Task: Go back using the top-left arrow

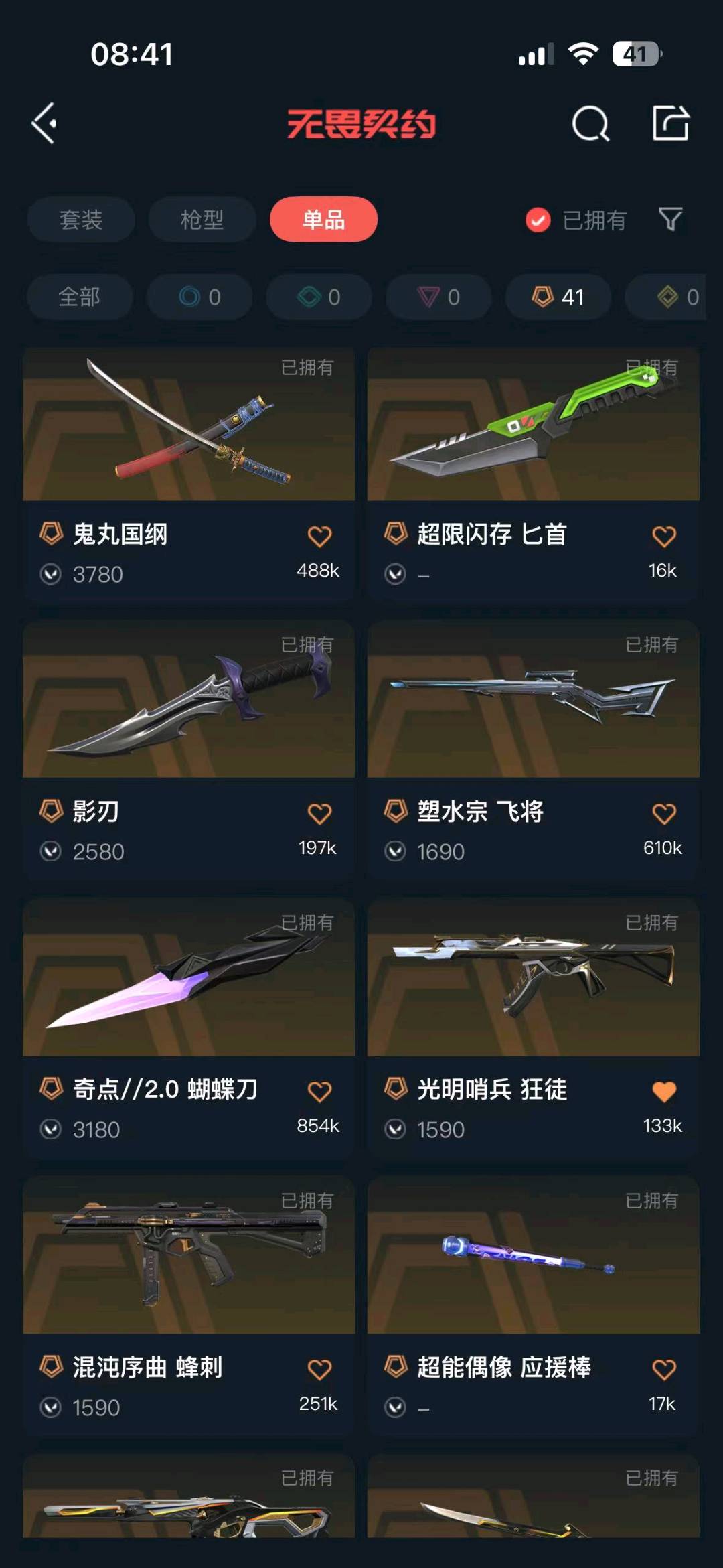Action: (44, 123)
